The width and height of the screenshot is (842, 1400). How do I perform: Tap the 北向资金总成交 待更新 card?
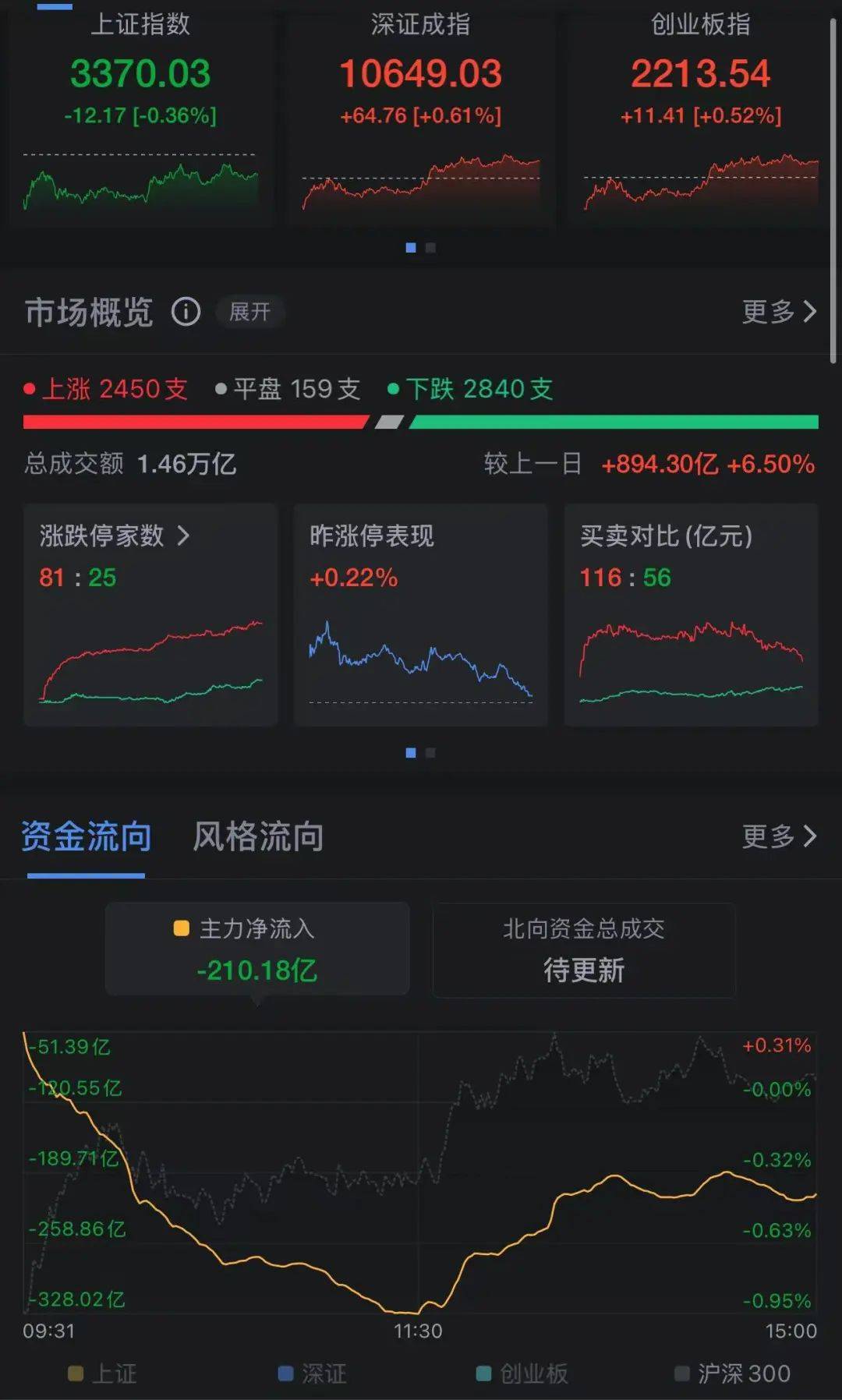click(x=583, y=951)
